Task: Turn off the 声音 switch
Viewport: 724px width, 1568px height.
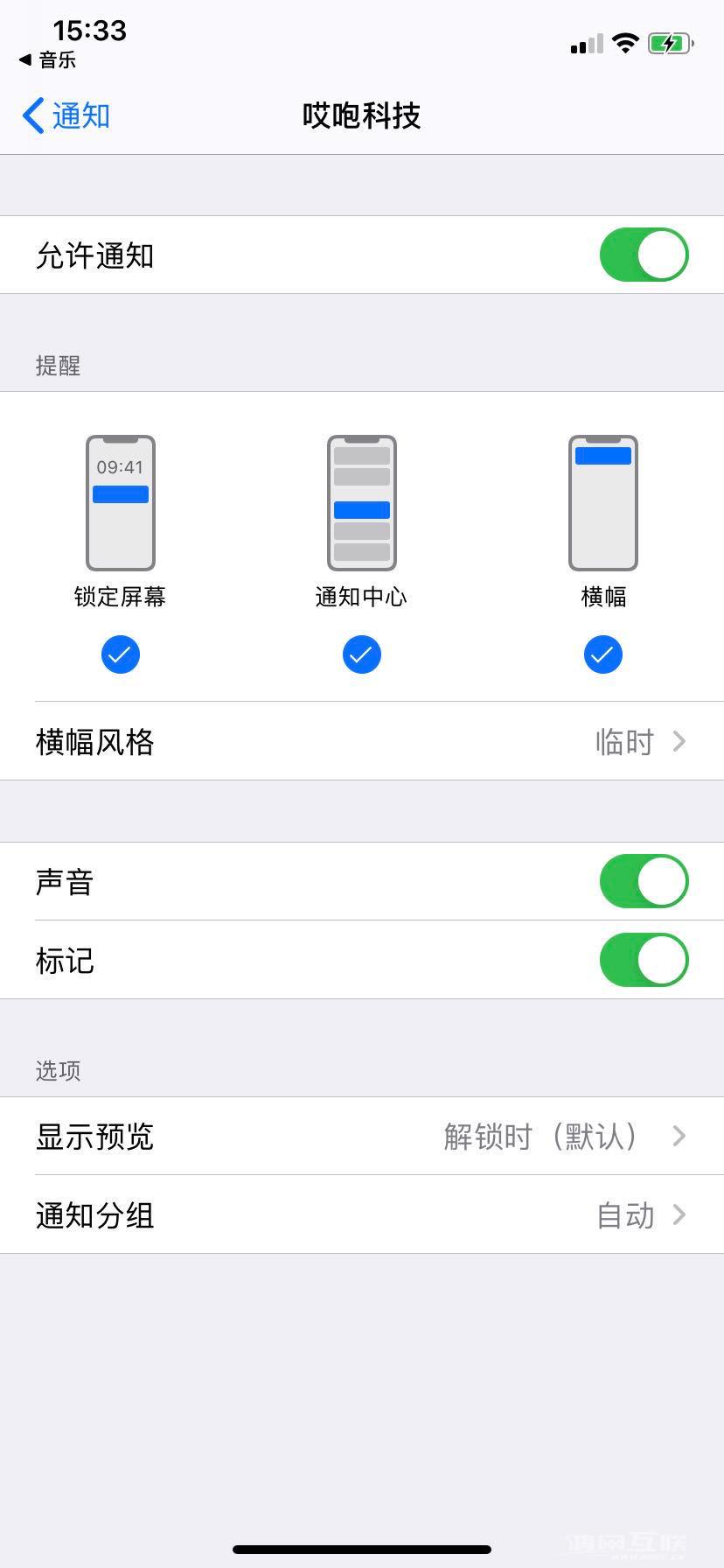Action: tap(644, 881)
